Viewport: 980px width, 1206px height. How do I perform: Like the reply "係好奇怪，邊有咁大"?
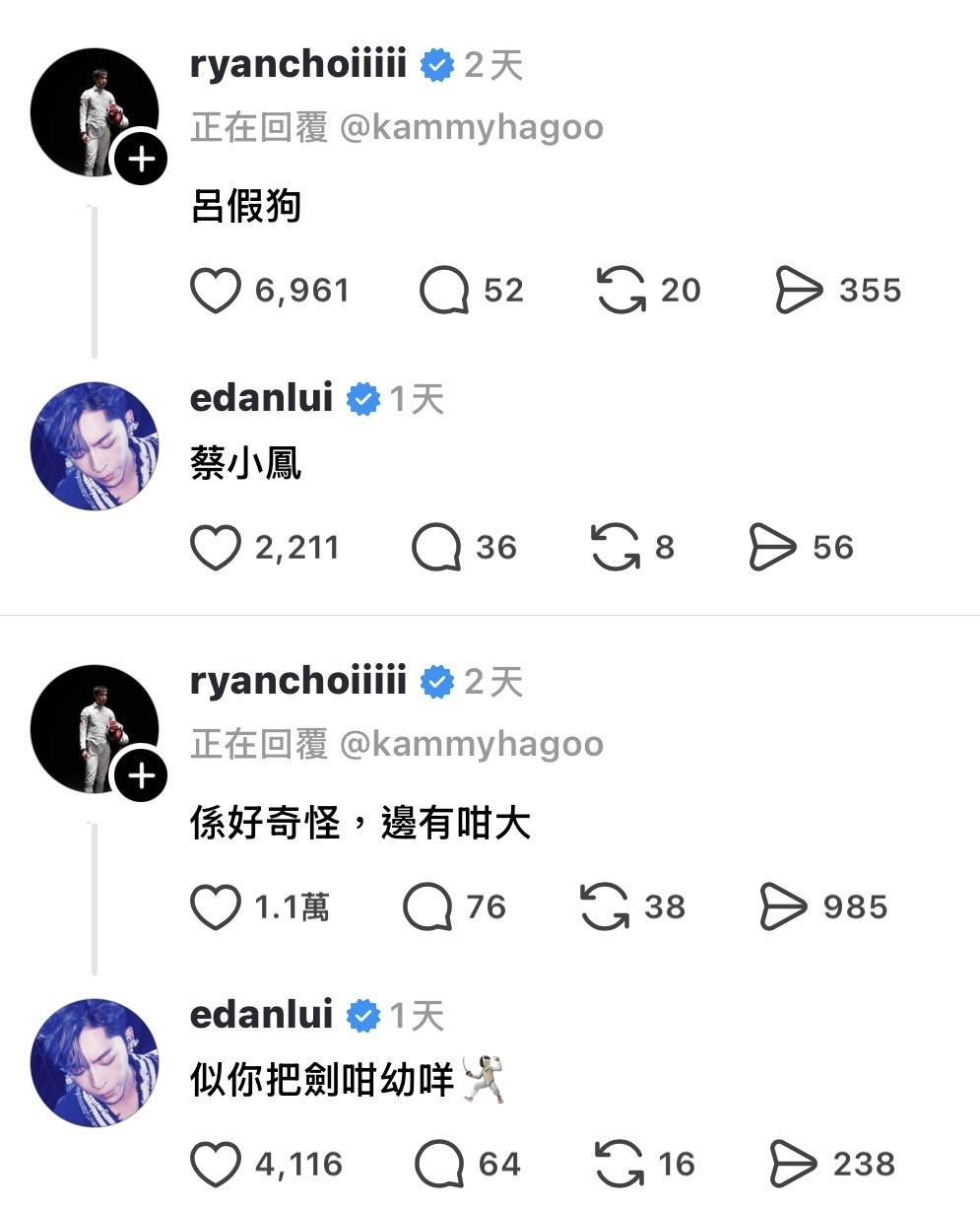click(x=216, y=907)
